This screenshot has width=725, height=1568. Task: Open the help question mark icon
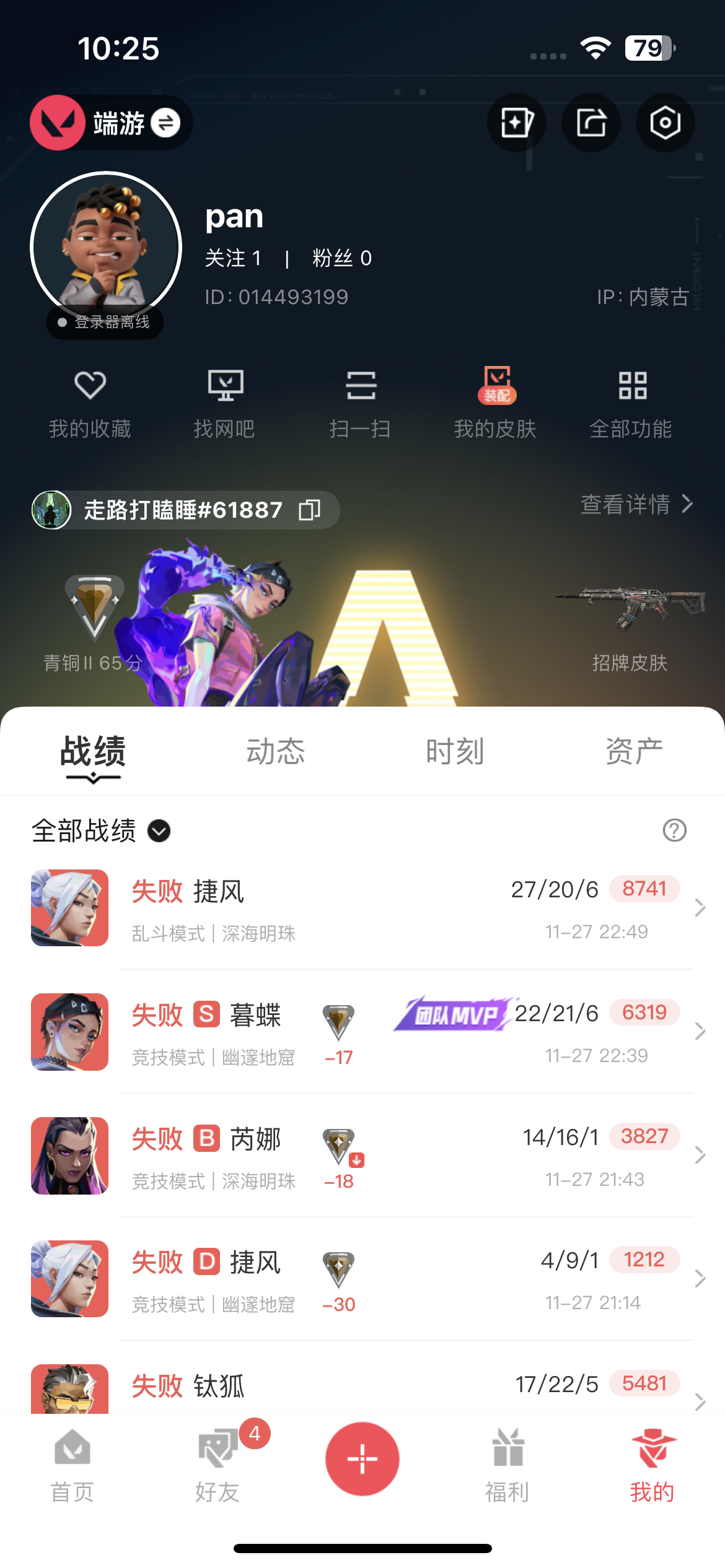674,830
